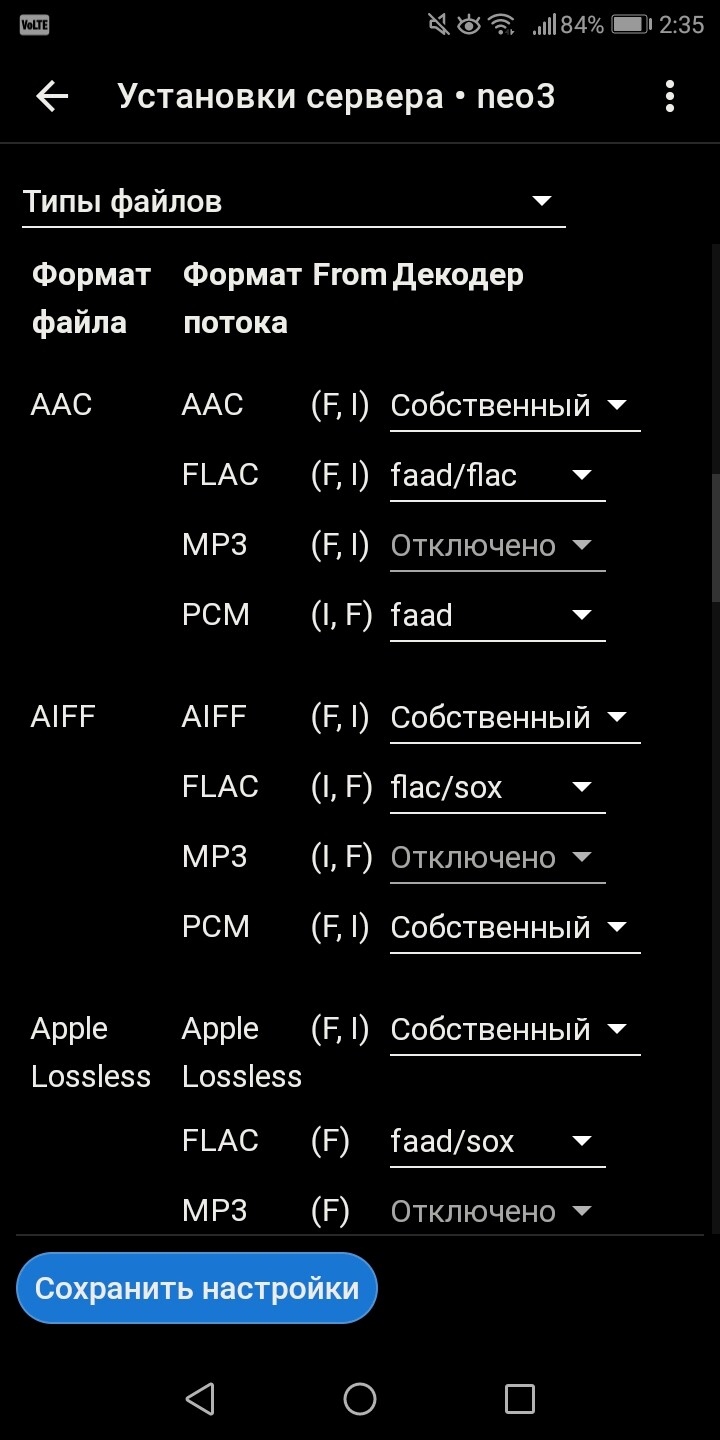Open the faad/sox decoder dropdown
Viewport: 720px width, 1440px height.
pyautogui.click(x=497, y=1142)
